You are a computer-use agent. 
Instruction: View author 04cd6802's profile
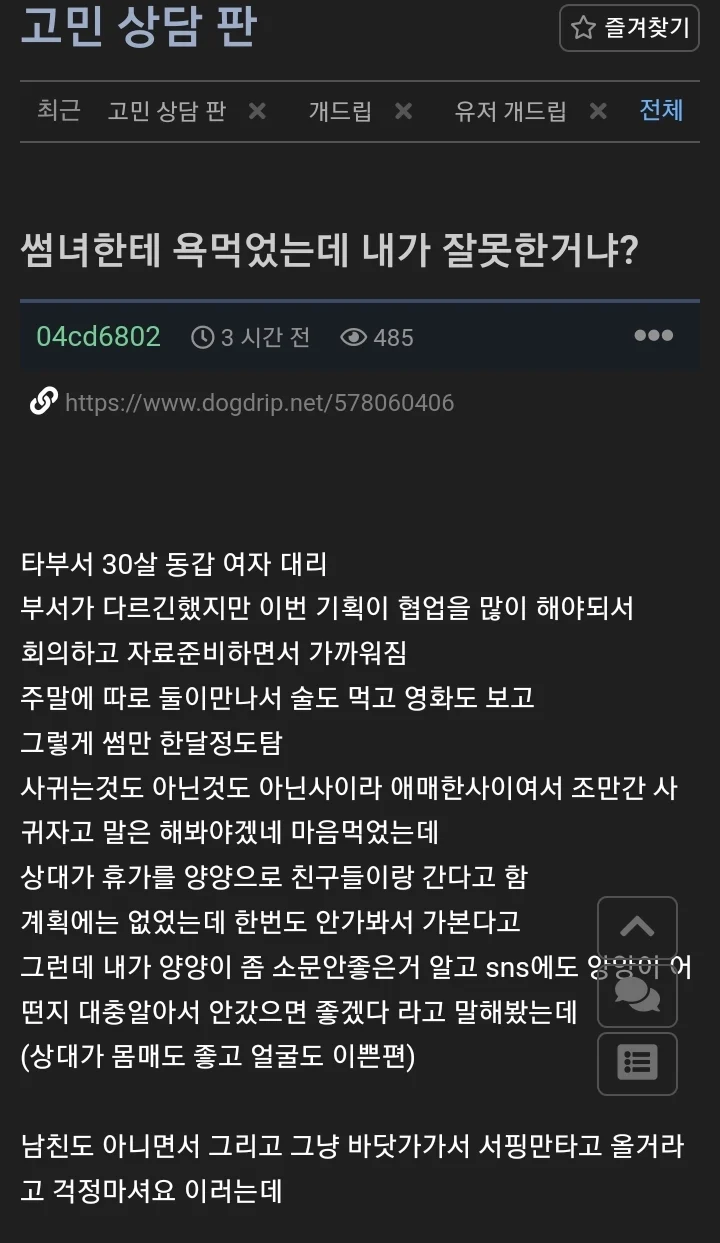tap(98, 337)
